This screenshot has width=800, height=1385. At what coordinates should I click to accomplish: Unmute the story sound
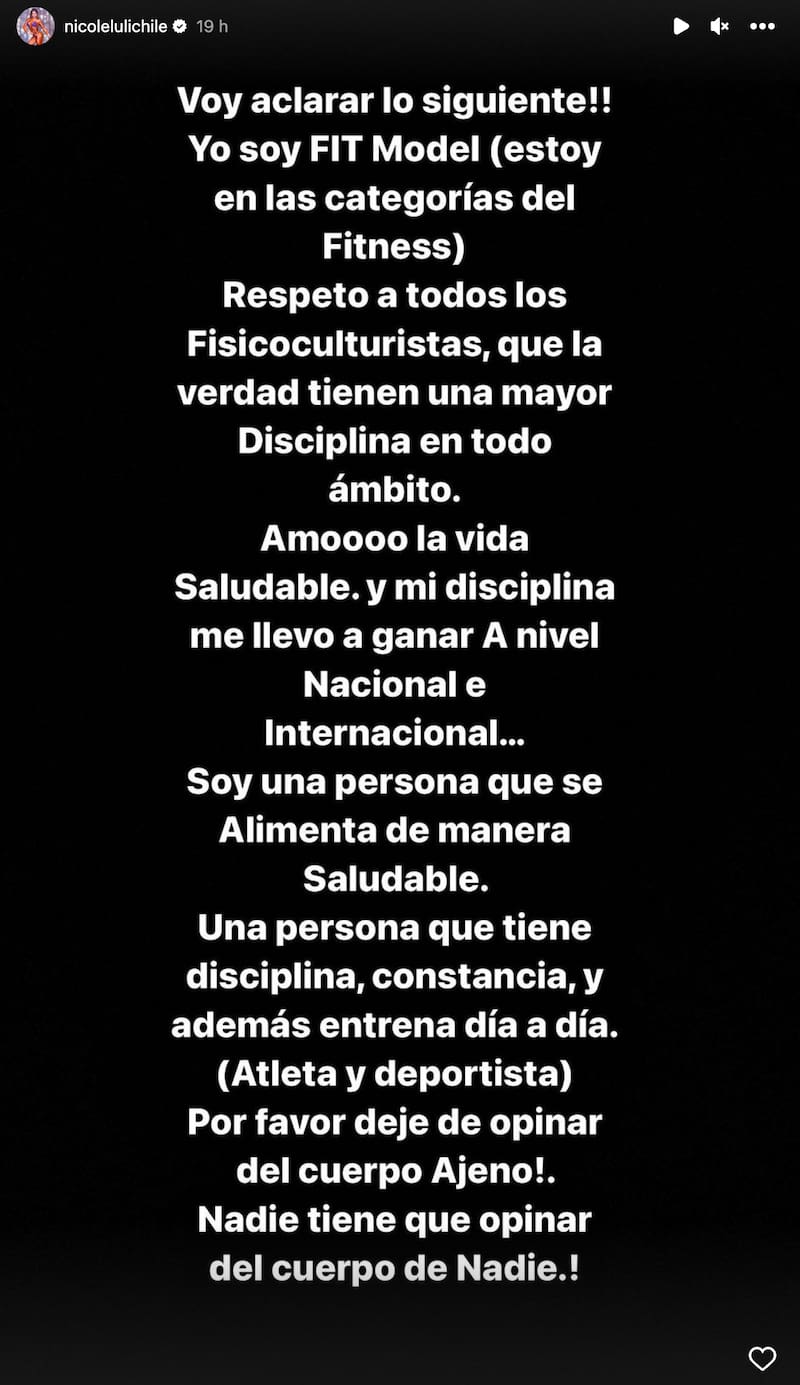[x=719, y=27]
